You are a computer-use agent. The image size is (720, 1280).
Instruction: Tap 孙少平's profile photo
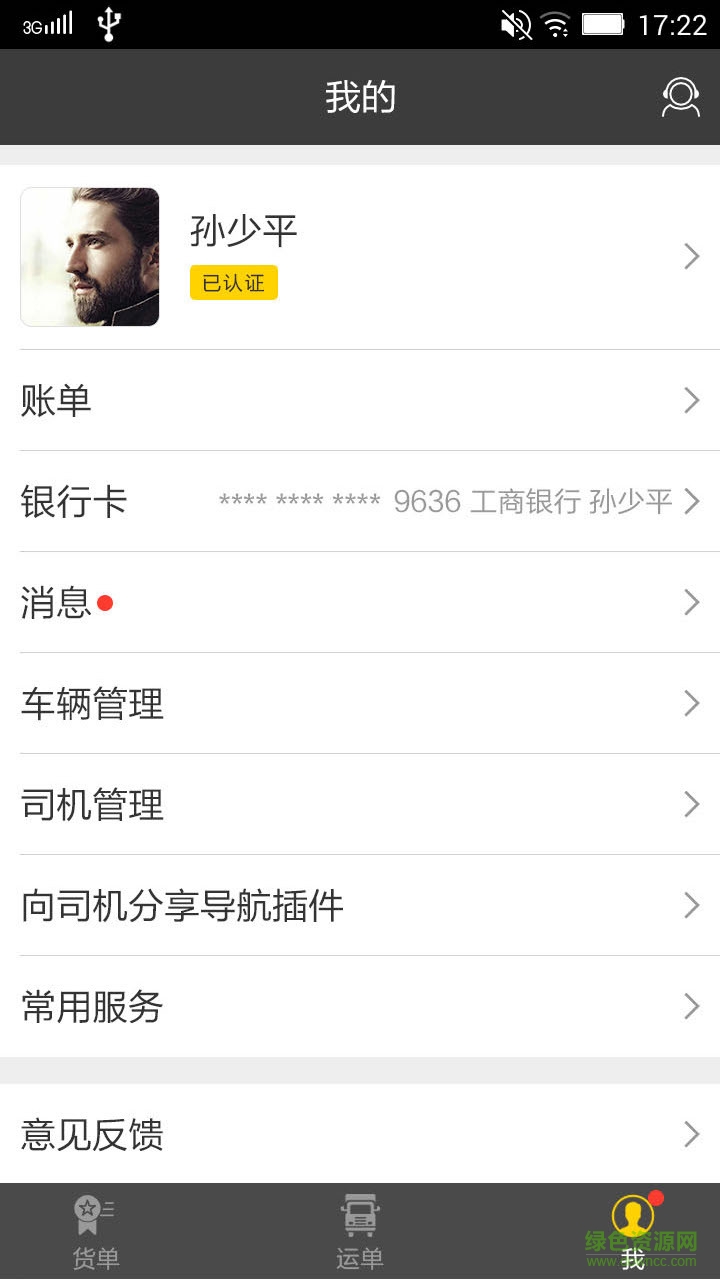pyautogui.click(x=89, y=256)
